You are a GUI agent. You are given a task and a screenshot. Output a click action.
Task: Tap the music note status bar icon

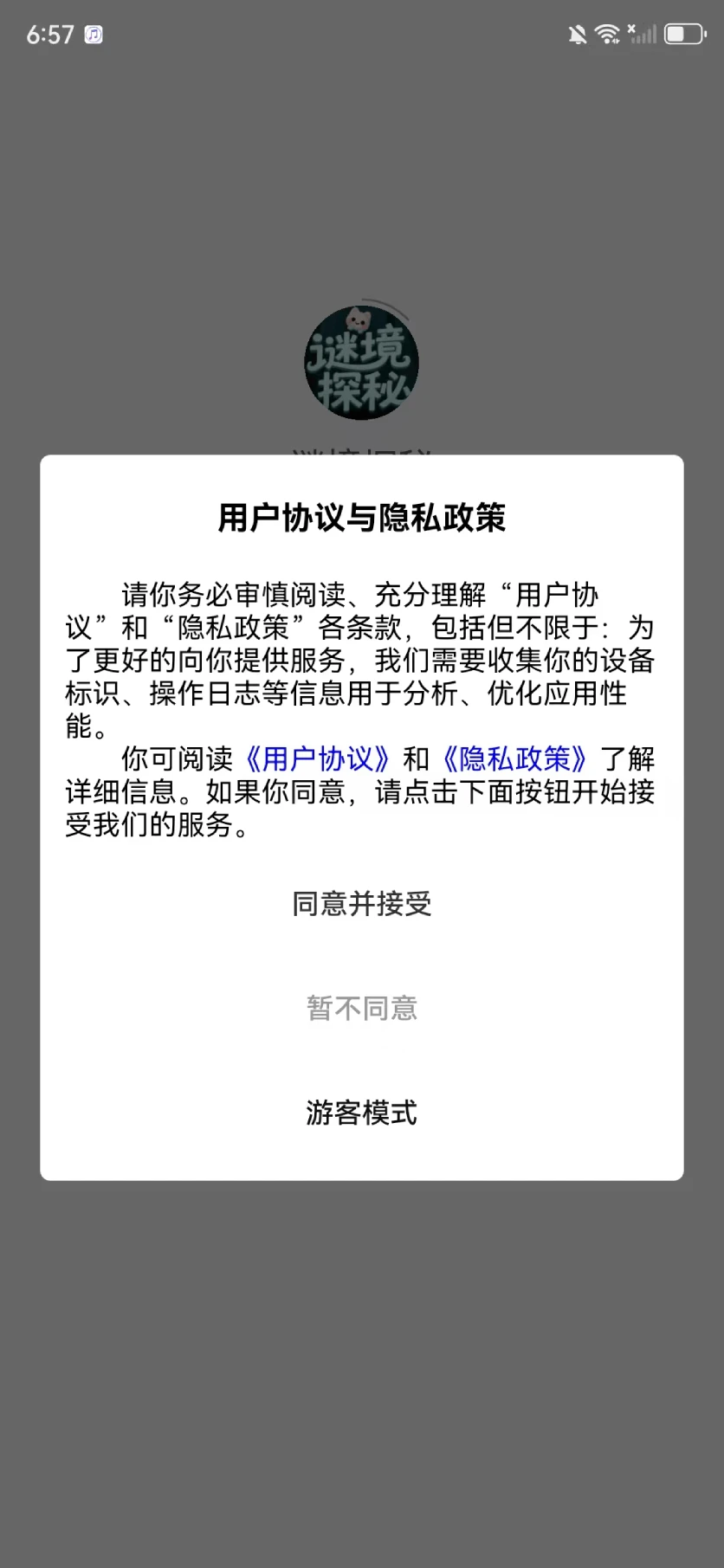[92, 35]
